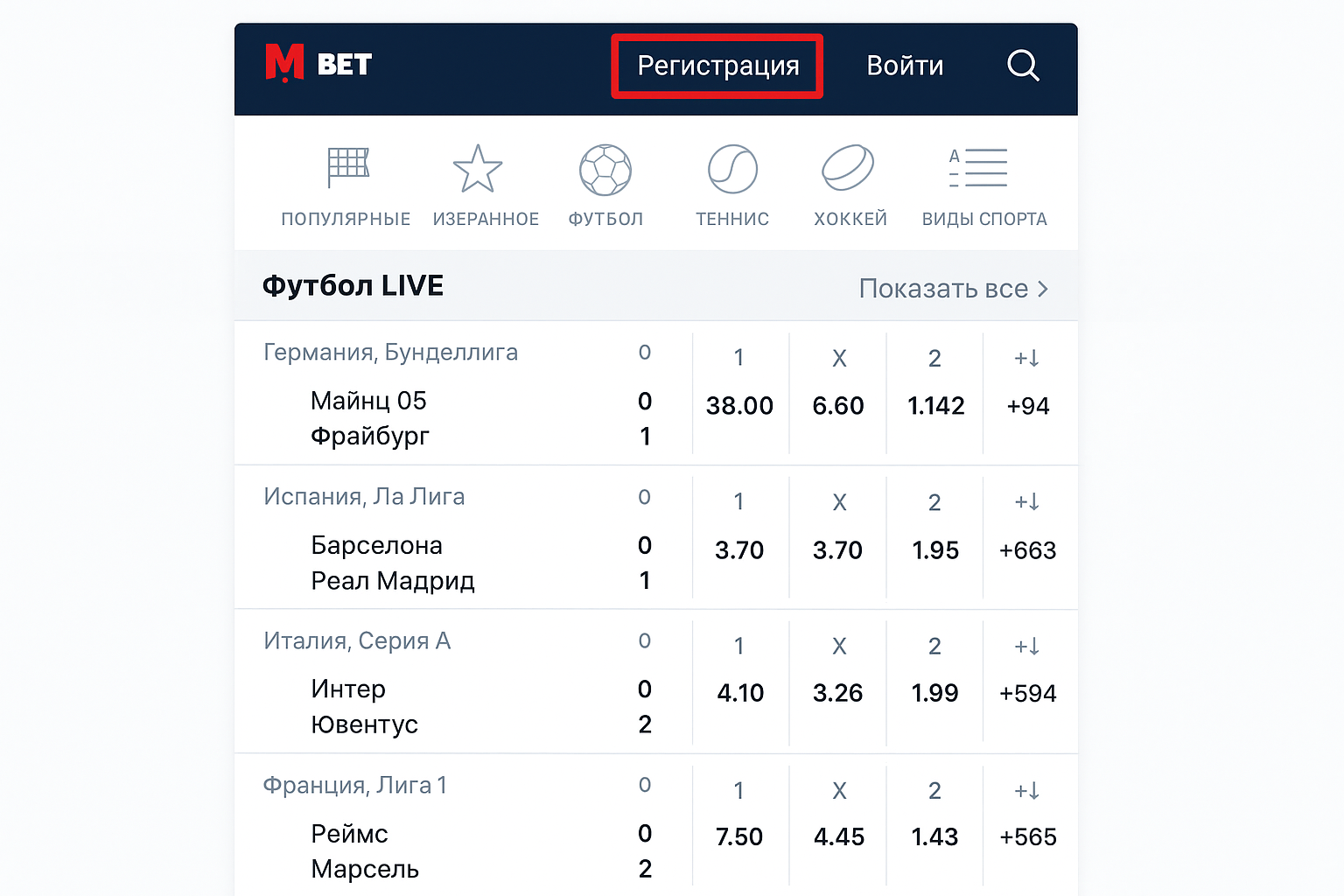Open the Хоккей category
Screen dimensions: 1344x896
[x=850, y=185]
